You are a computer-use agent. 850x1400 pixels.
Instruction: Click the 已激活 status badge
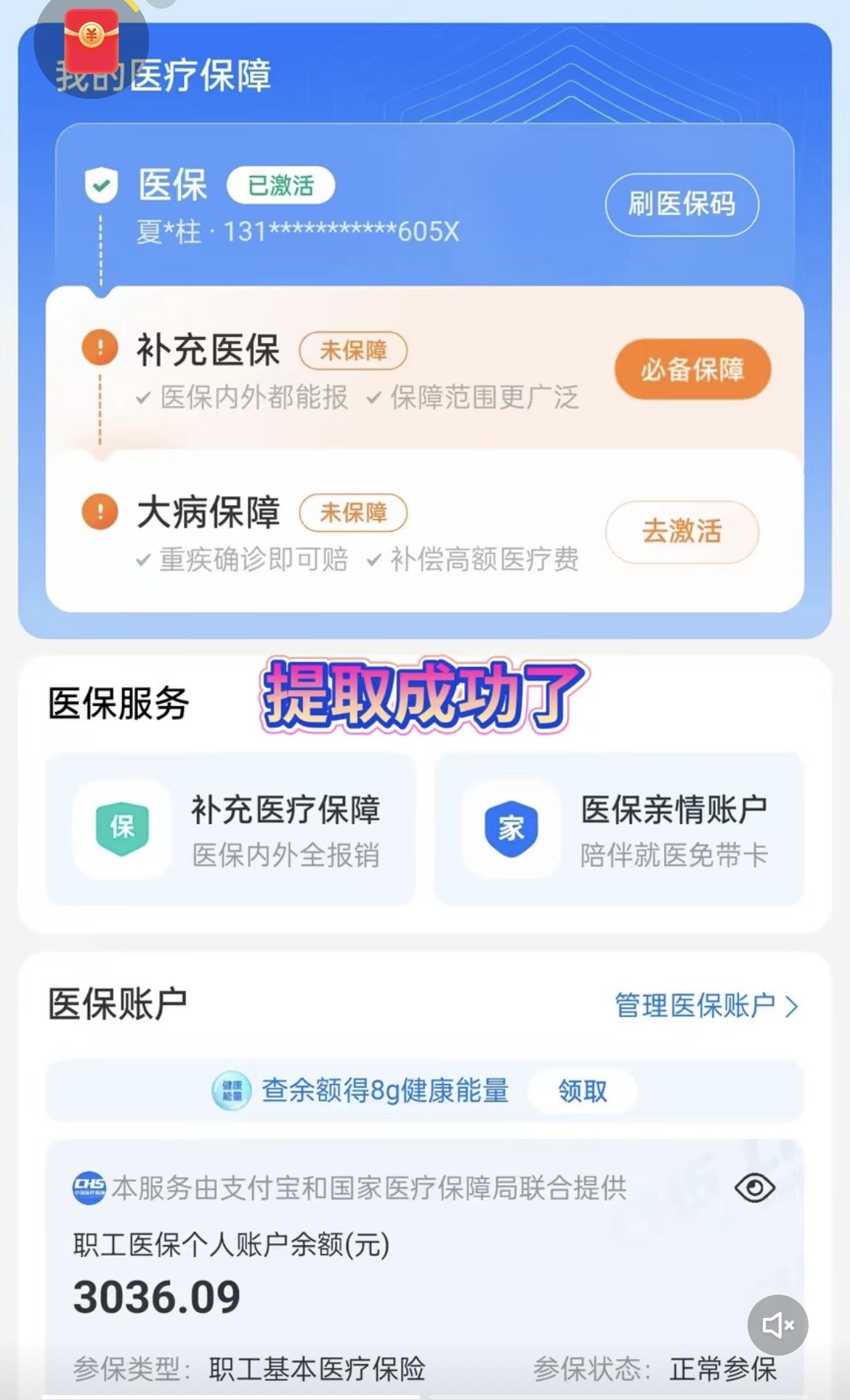(x=280, y=184)
